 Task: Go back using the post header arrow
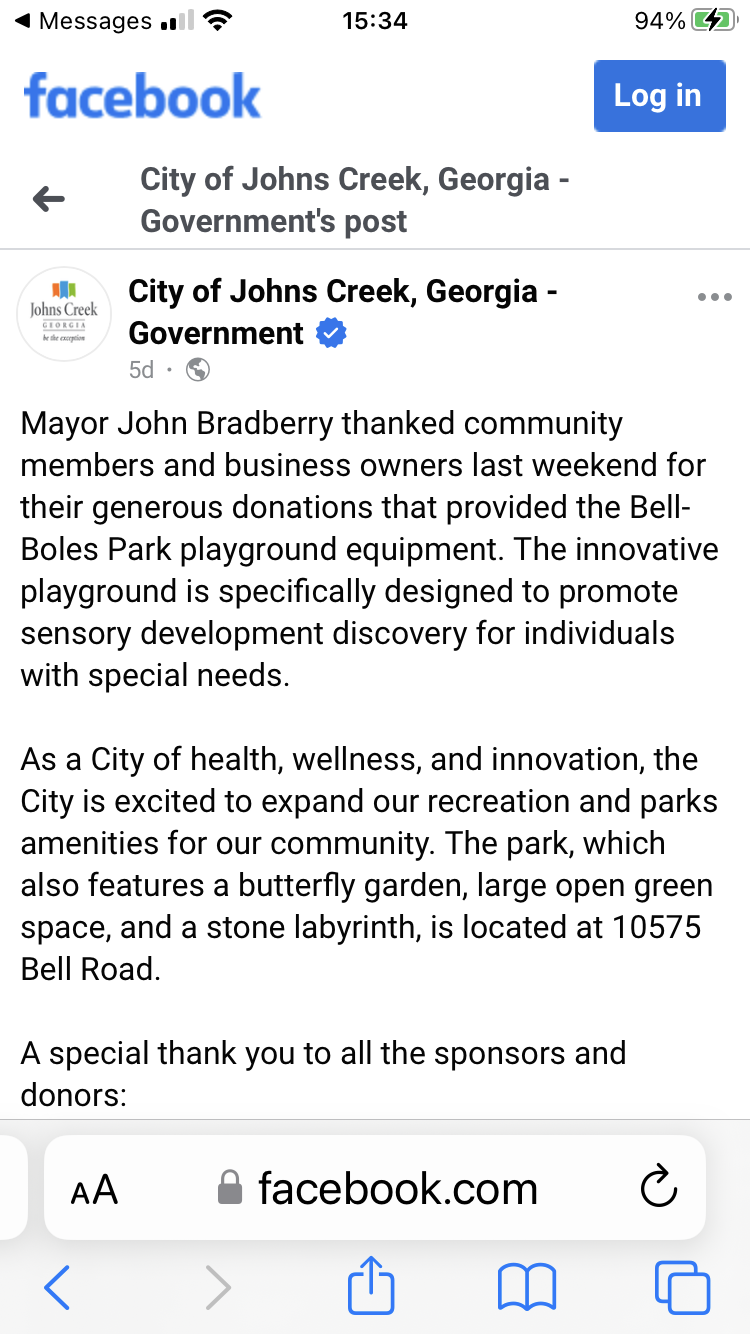[48, 200]
